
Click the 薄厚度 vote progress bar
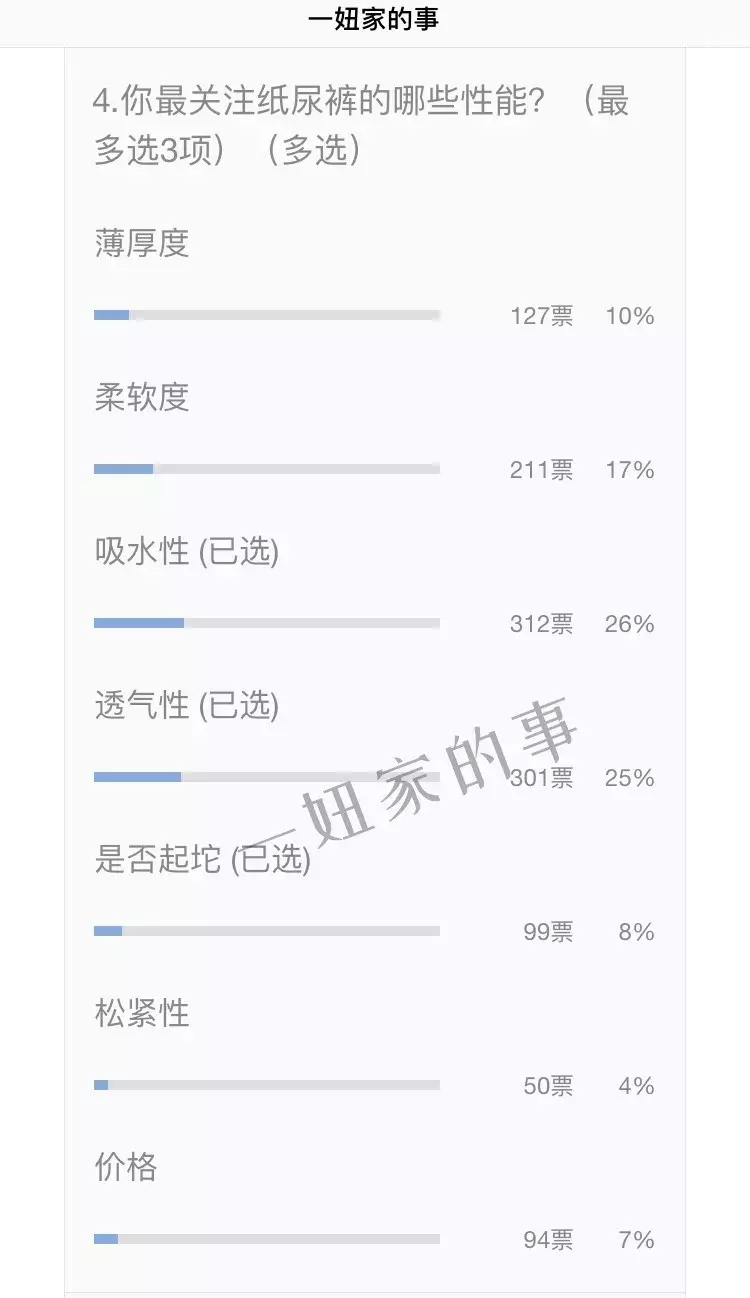tap(267, 314)
